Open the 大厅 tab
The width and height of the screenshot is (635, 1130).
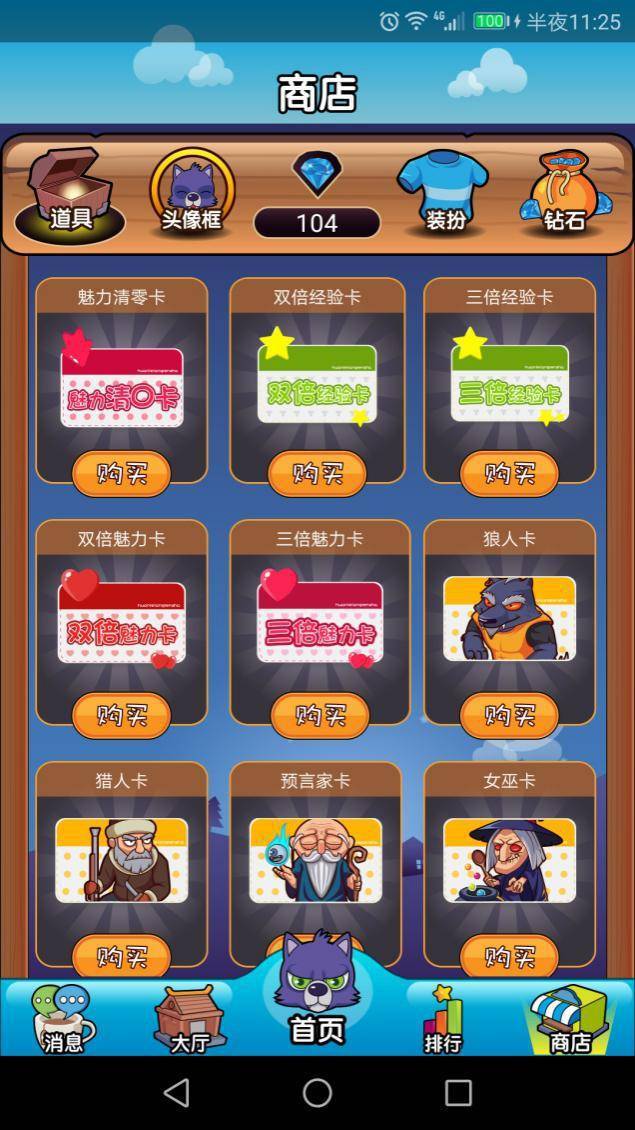coord(190,1020)
